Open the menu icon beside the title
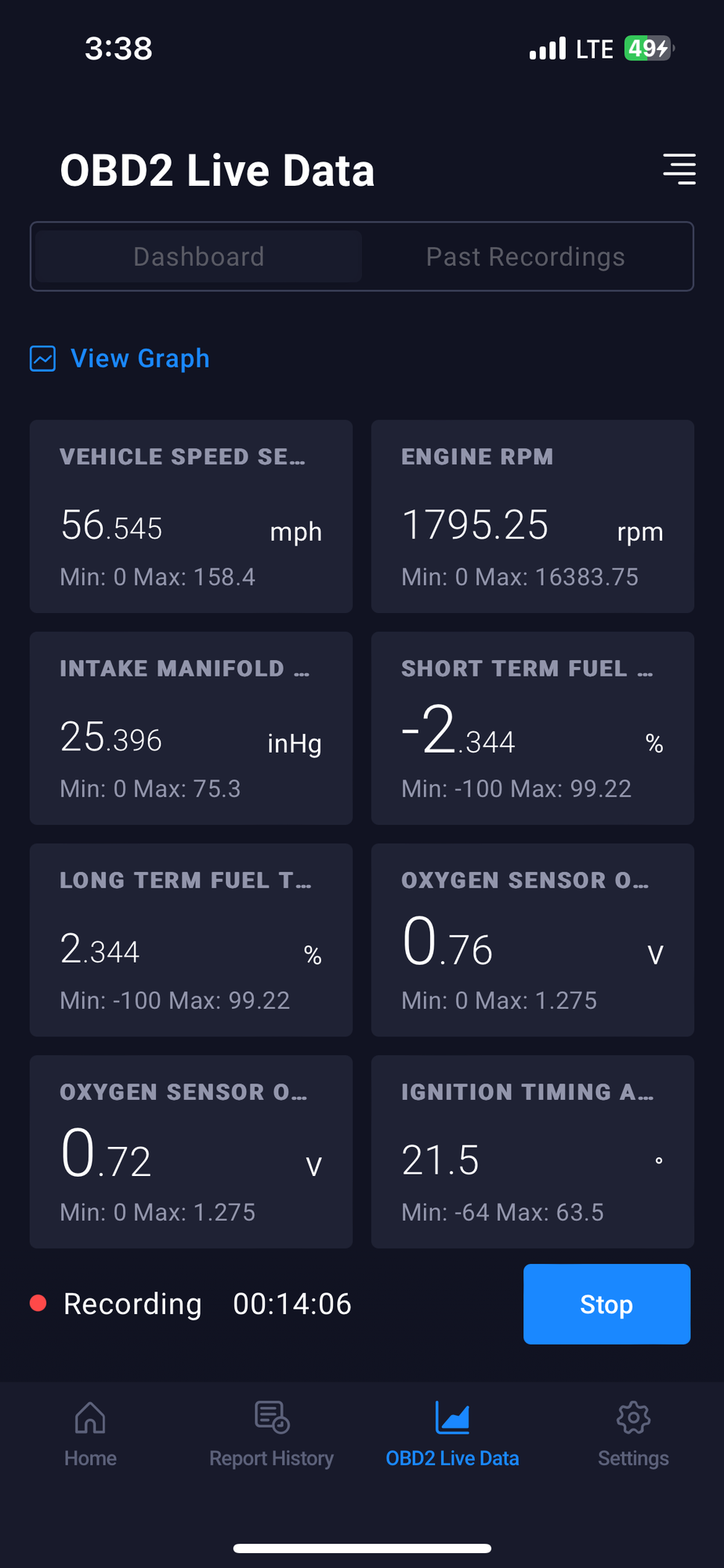 click(679, 169)
